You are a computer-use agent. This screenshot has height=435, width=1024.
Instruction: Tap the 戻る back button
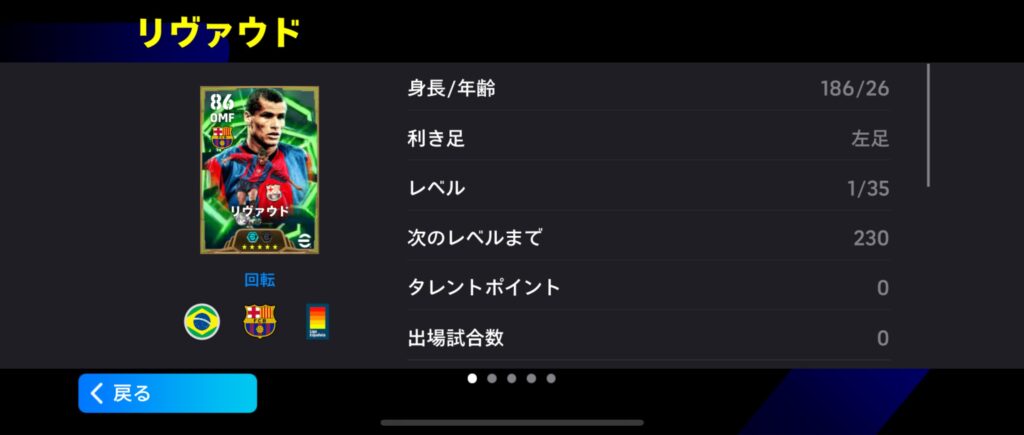coord(167,393)
